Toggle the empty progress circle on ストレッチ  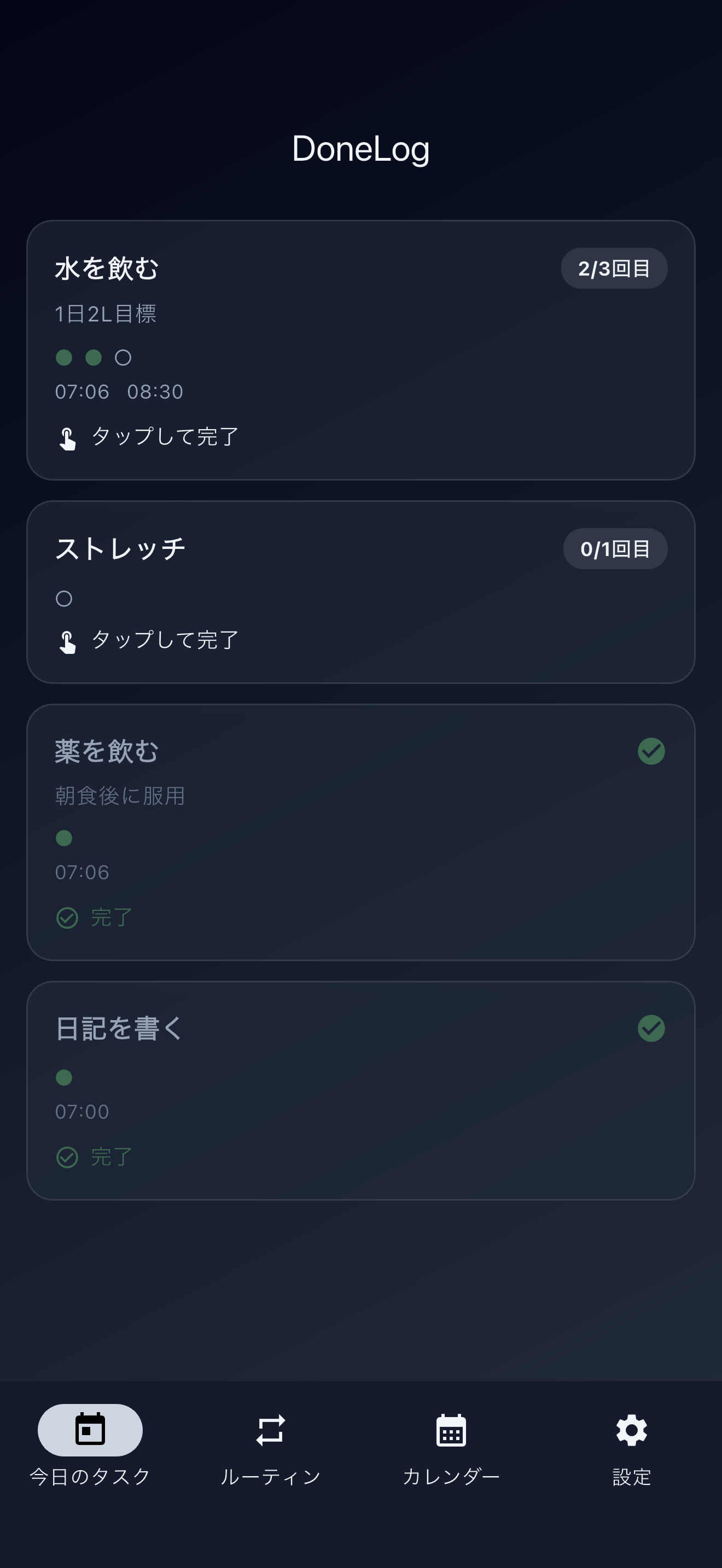coord(64,599)
